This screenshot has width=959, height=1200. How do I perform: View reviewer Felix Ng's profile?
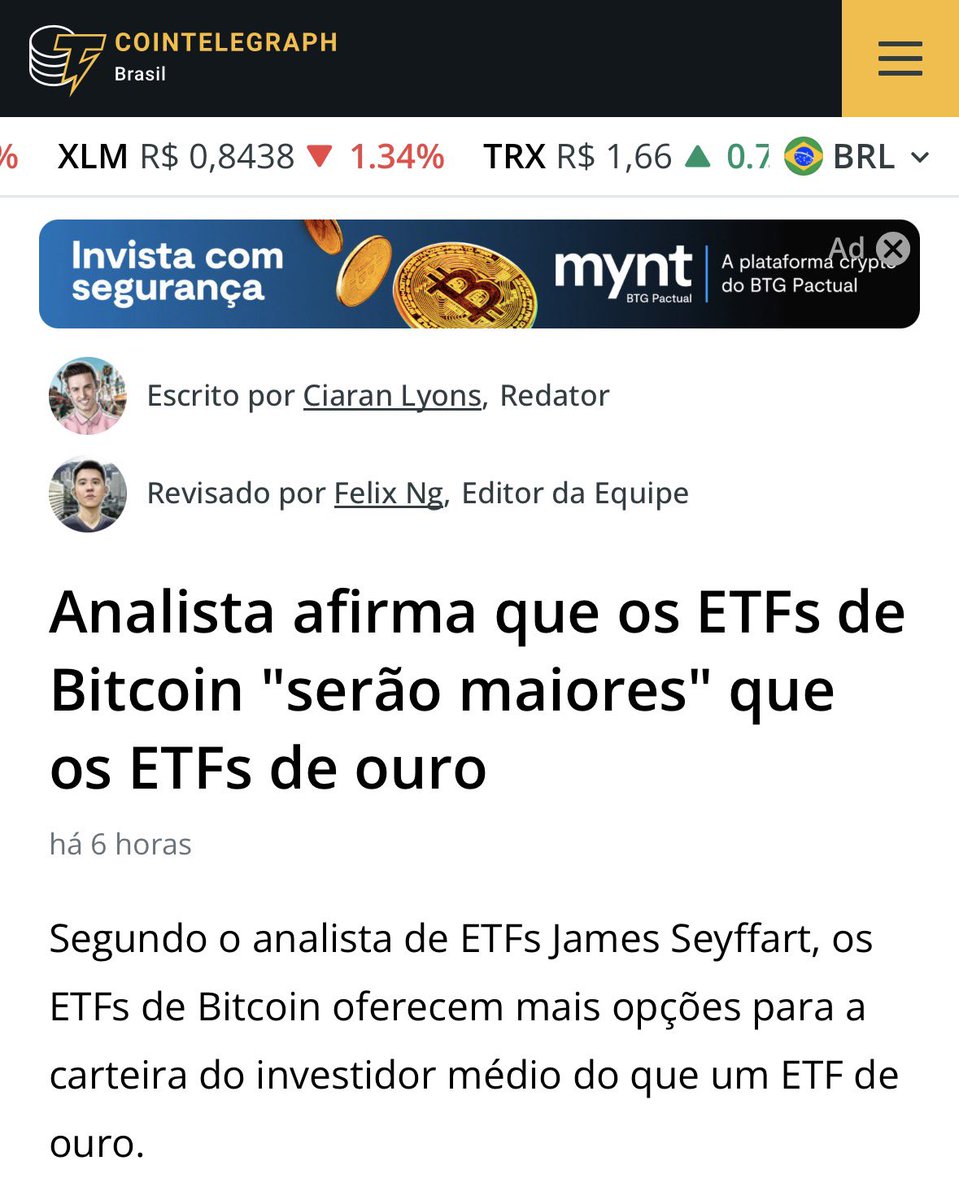click(388, 493)
